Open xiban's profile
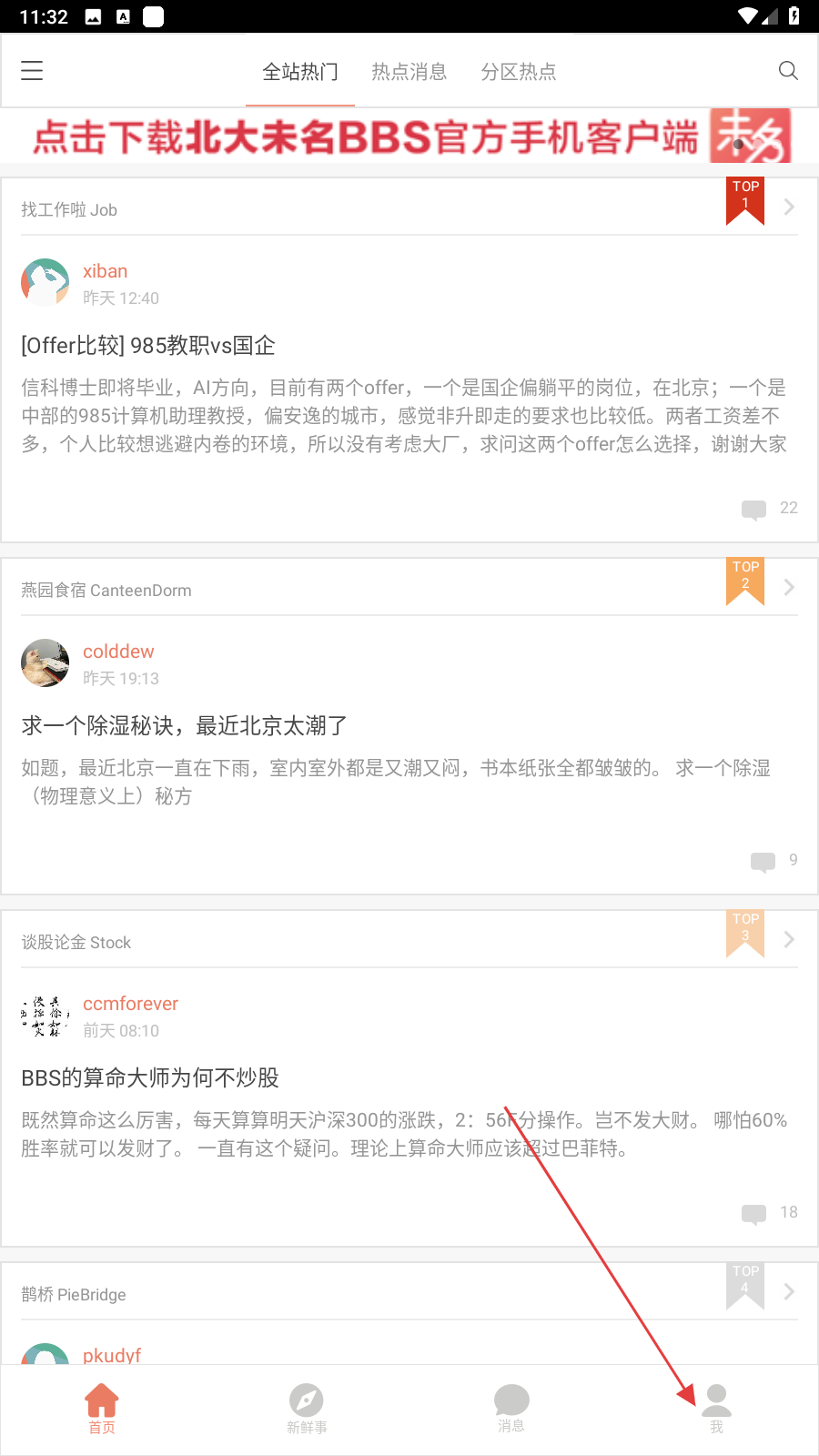 coord(105,271)
